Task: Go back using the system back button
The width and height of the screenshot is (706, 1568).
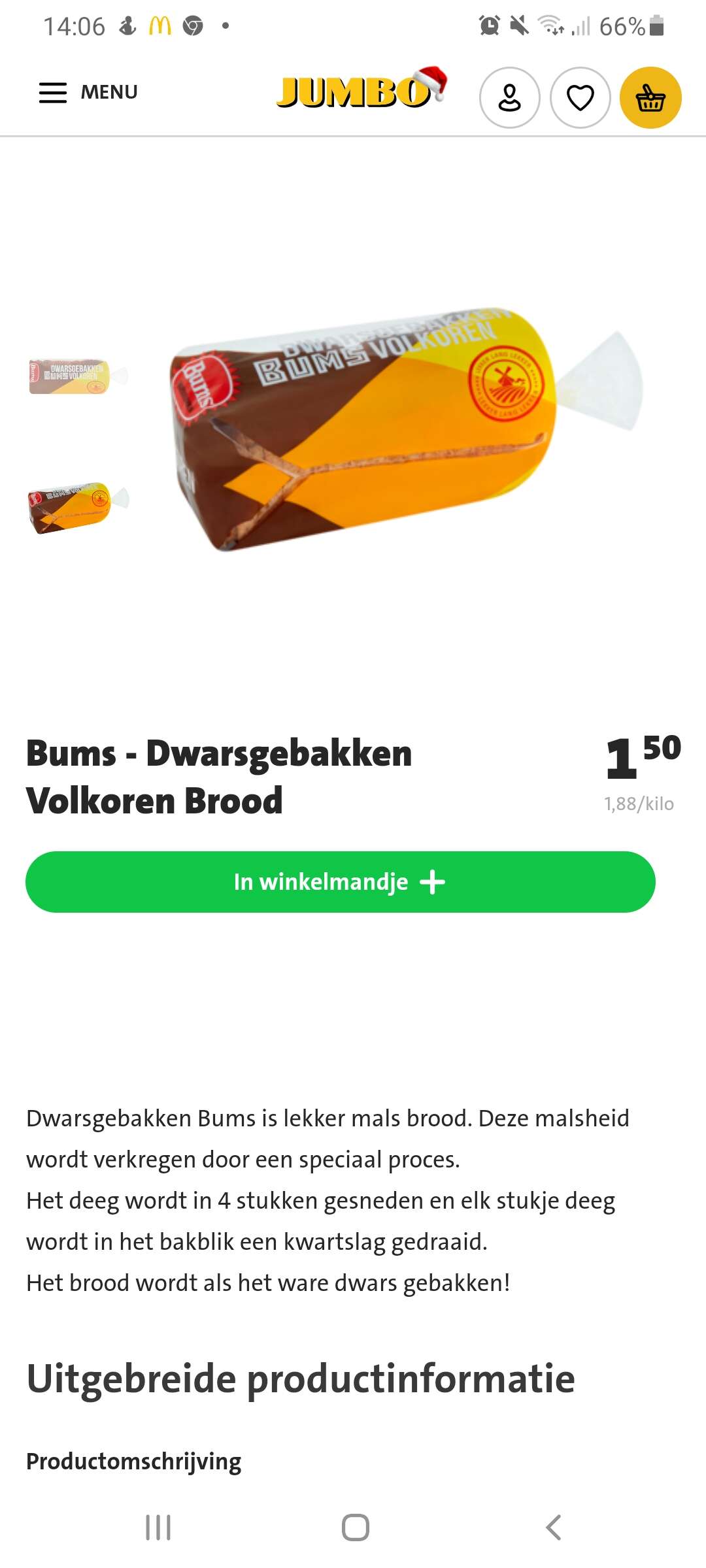Action: tap(553, 1527)
